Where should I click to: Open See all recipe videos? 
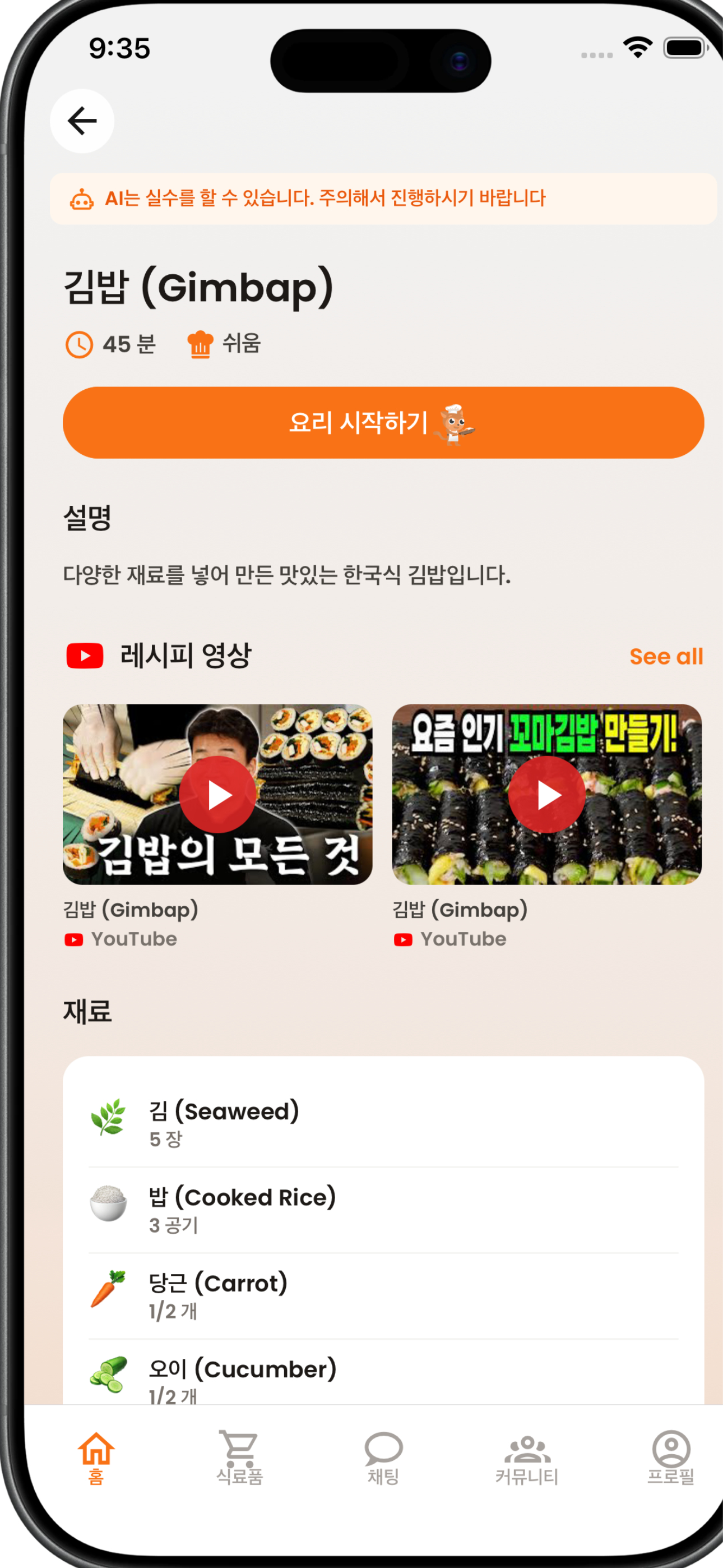click(x=666, y=656)
